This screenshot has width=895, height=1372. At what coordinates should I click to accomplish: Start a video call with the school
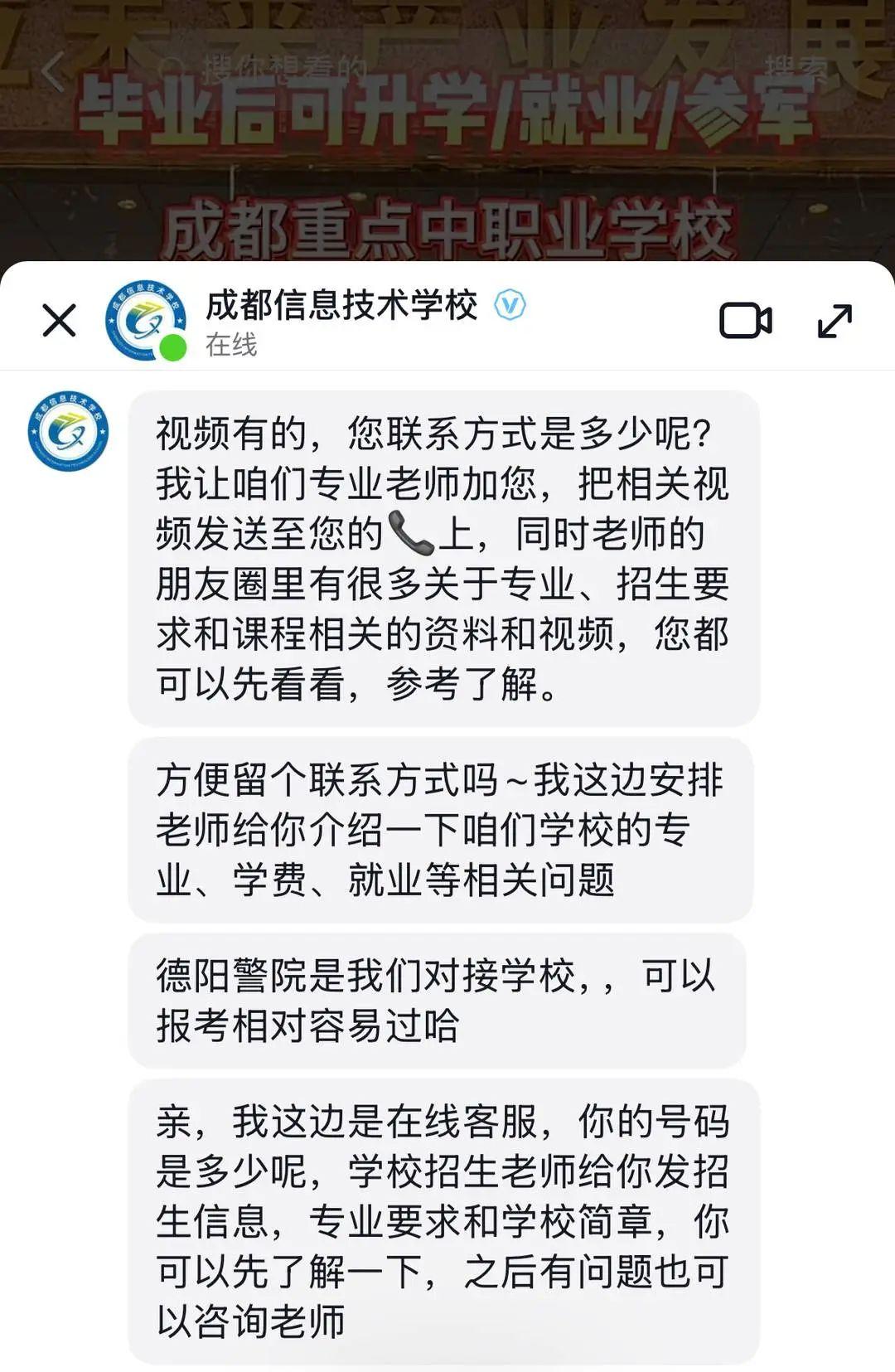coord(745,321)
